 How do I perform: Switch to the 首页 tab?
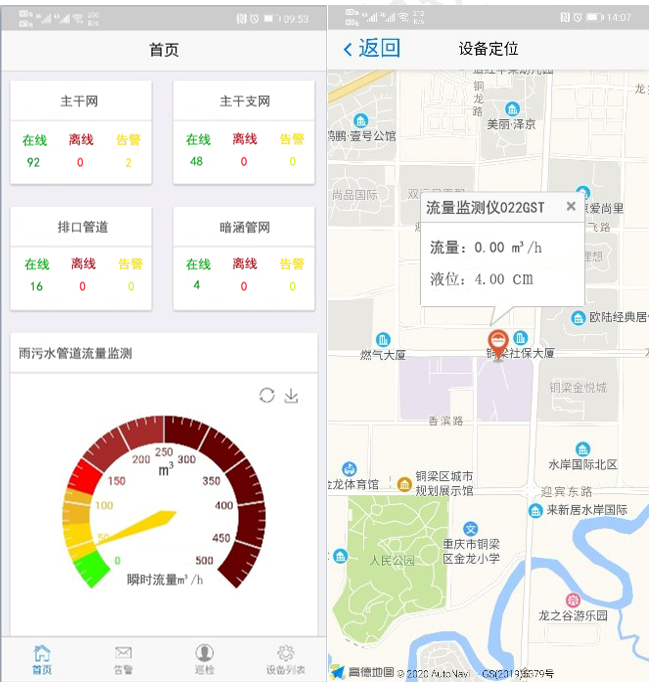(41, 660)
